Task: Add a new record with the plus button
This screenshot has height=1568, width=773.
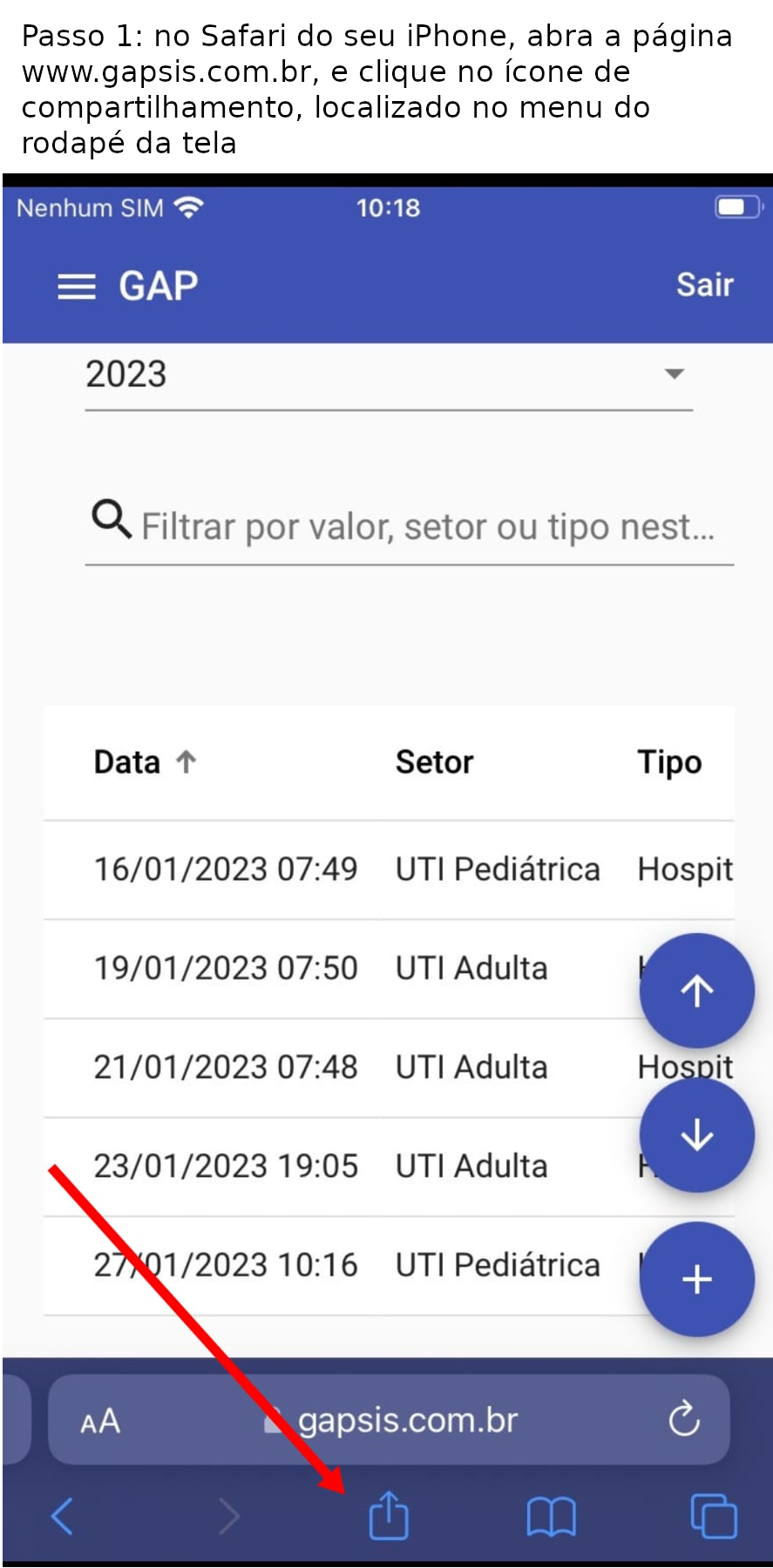Action: pyautogui.click(x=696, y=1279)
